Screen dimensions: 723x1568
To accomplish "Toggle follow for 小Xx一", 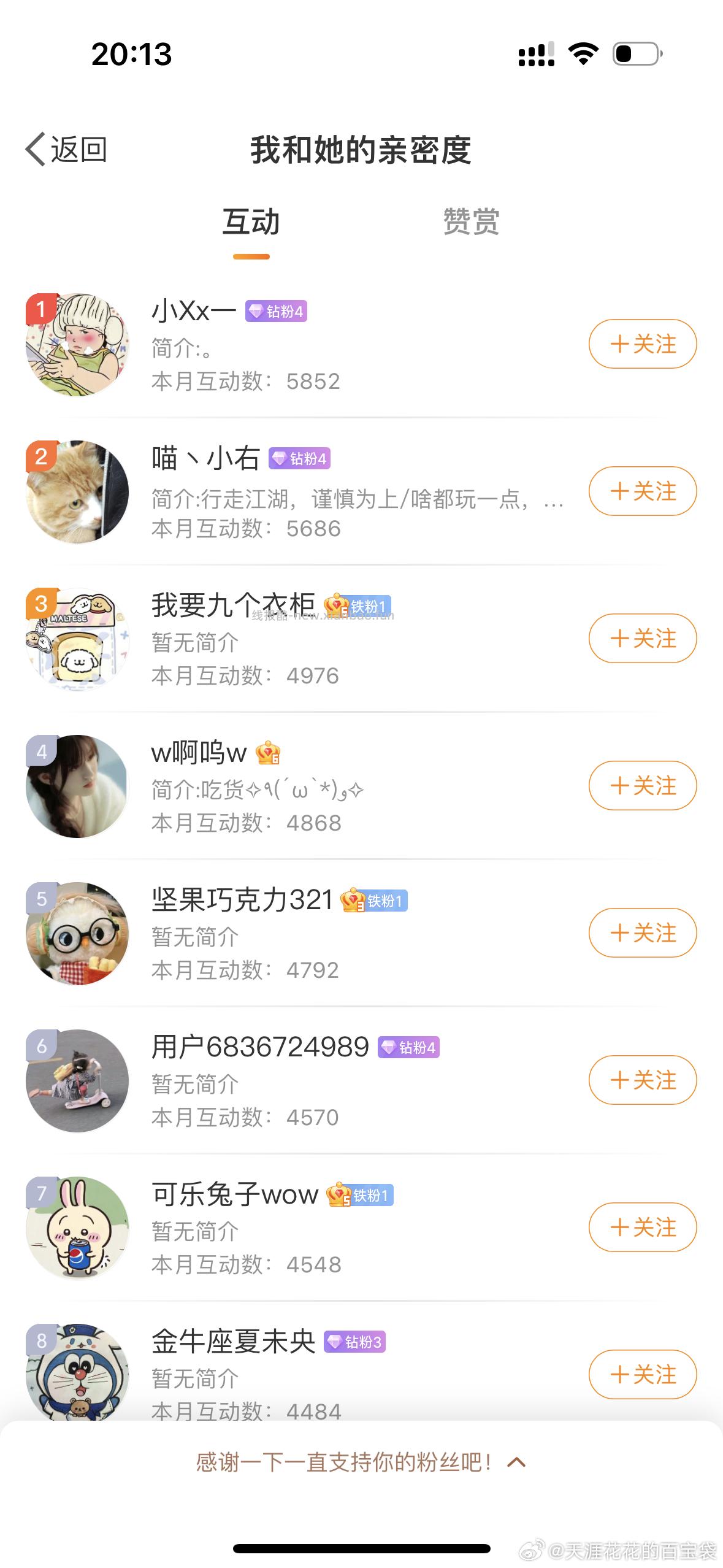I will (642, 344).
